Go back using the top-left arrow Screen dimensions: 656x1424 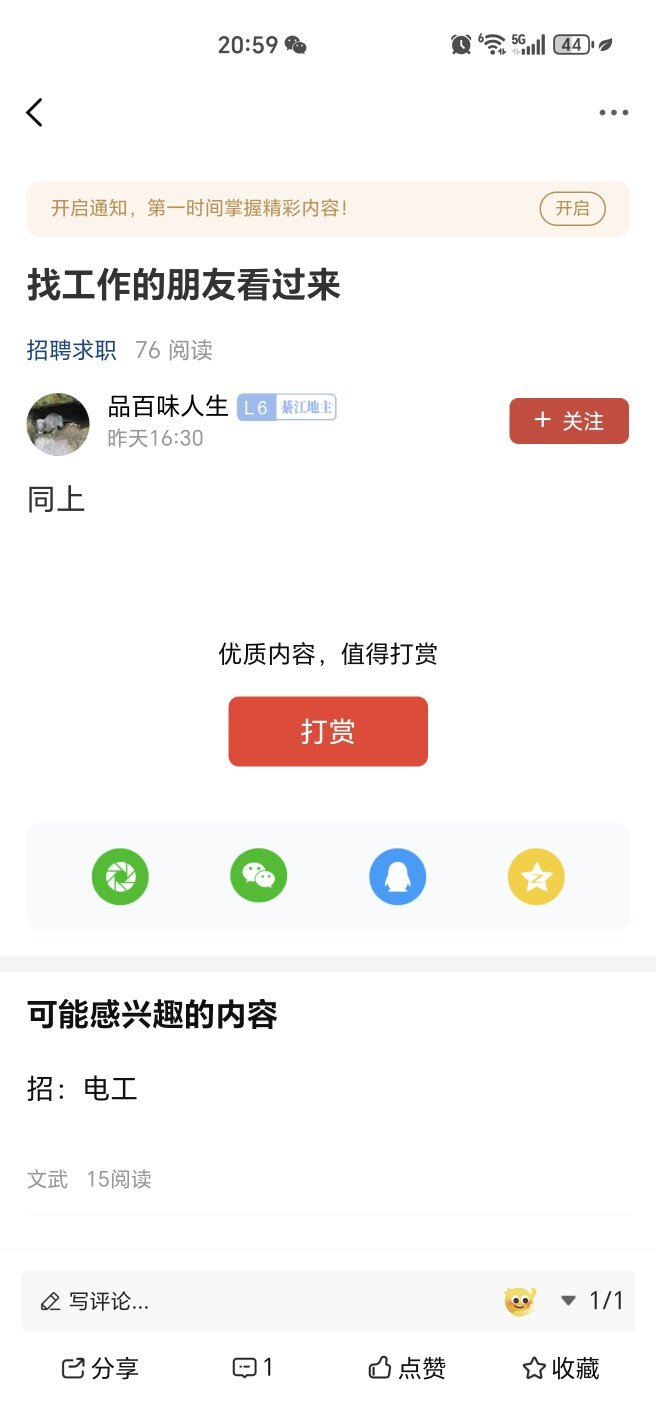[35, 112]
